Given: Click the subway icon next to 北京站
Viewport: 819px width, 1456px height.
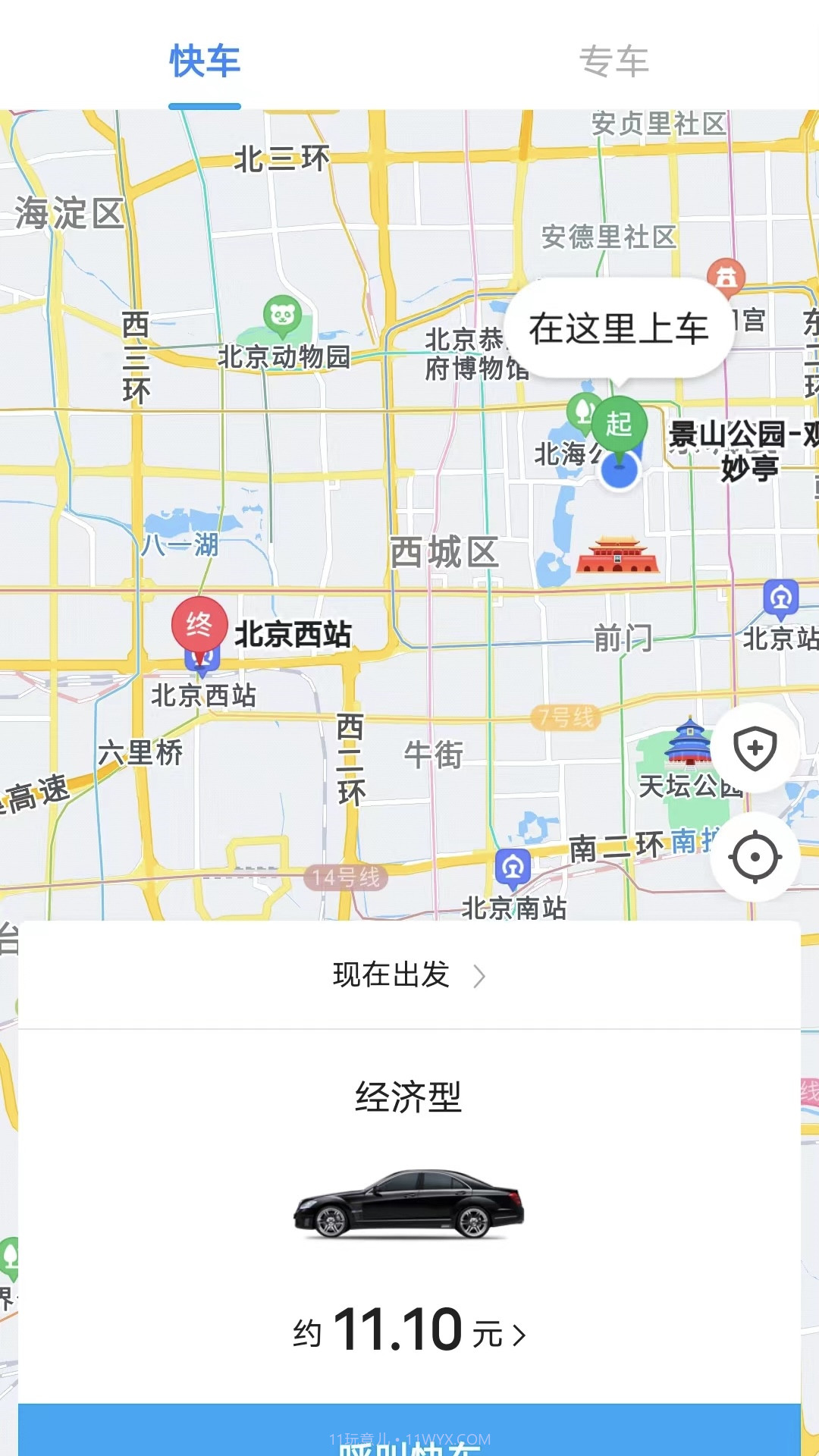Looking at the screenshot, I should click(x=782, y=596).
